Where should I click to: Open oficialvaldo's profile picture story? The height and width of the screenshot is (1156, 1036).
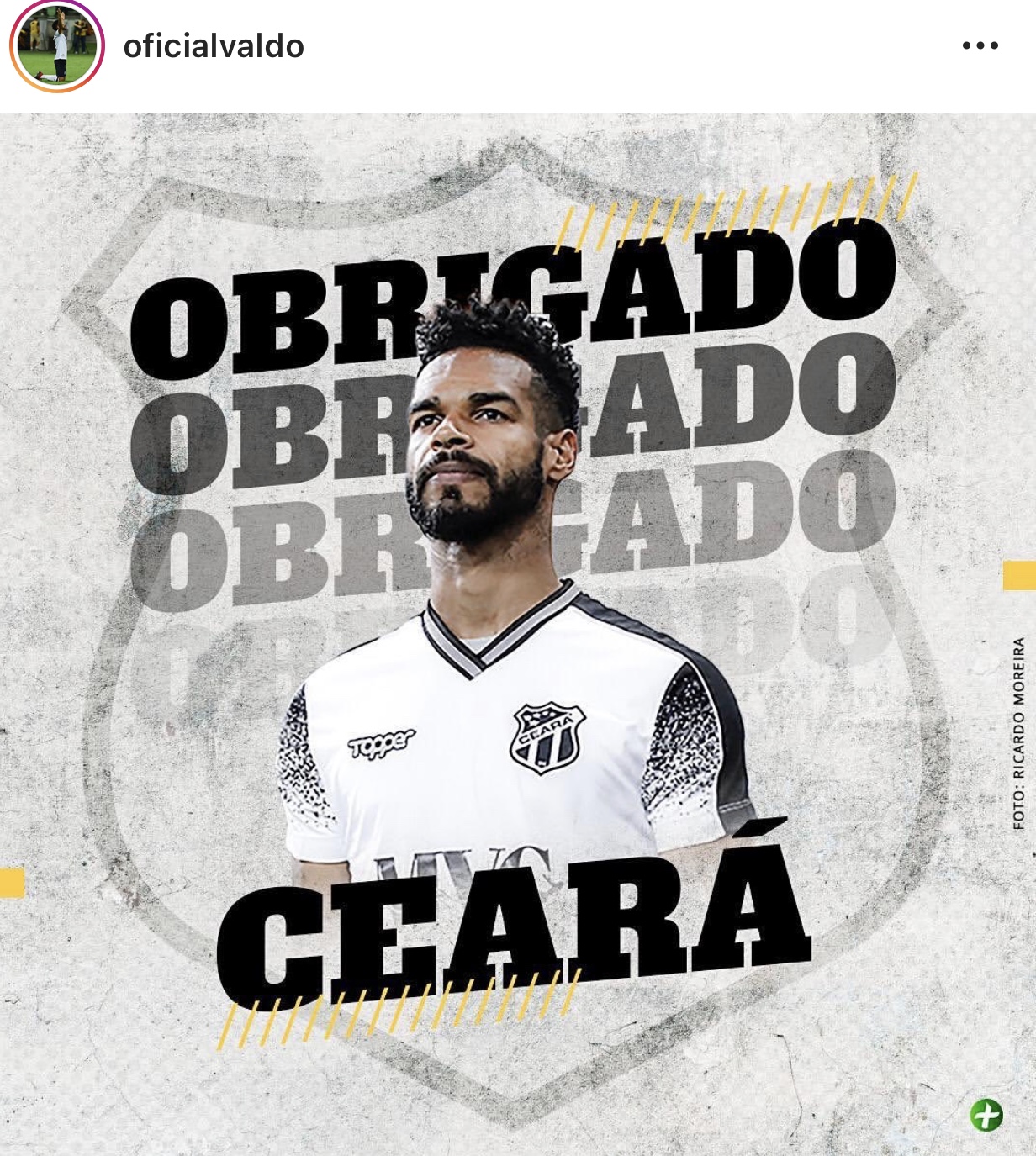point(56,46)
